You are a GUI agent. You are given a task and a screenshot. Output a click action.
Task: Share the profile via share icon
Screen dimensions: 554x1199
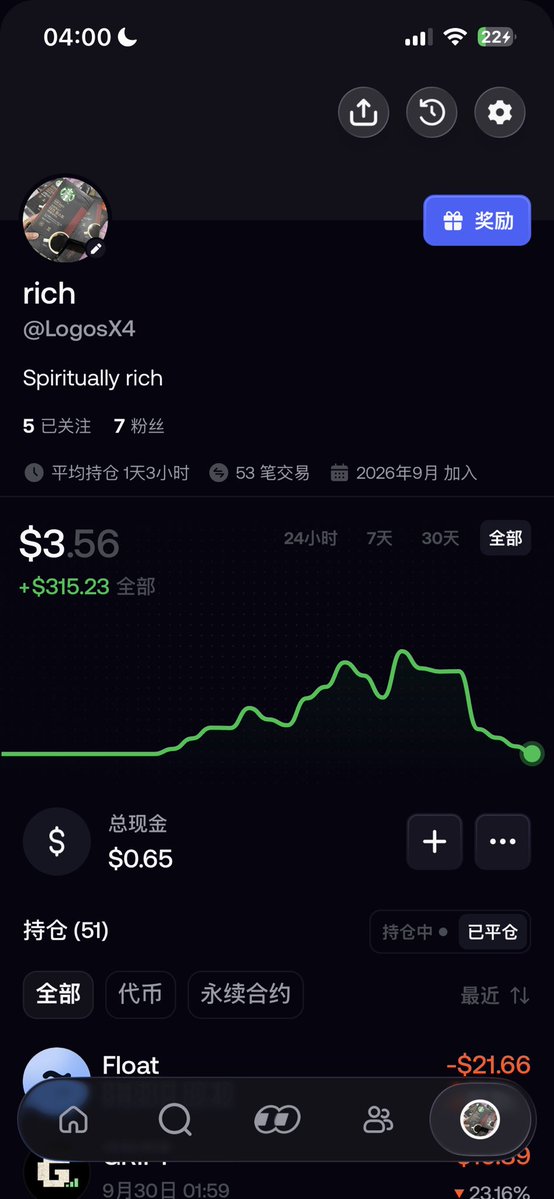[x=363, y=112]
